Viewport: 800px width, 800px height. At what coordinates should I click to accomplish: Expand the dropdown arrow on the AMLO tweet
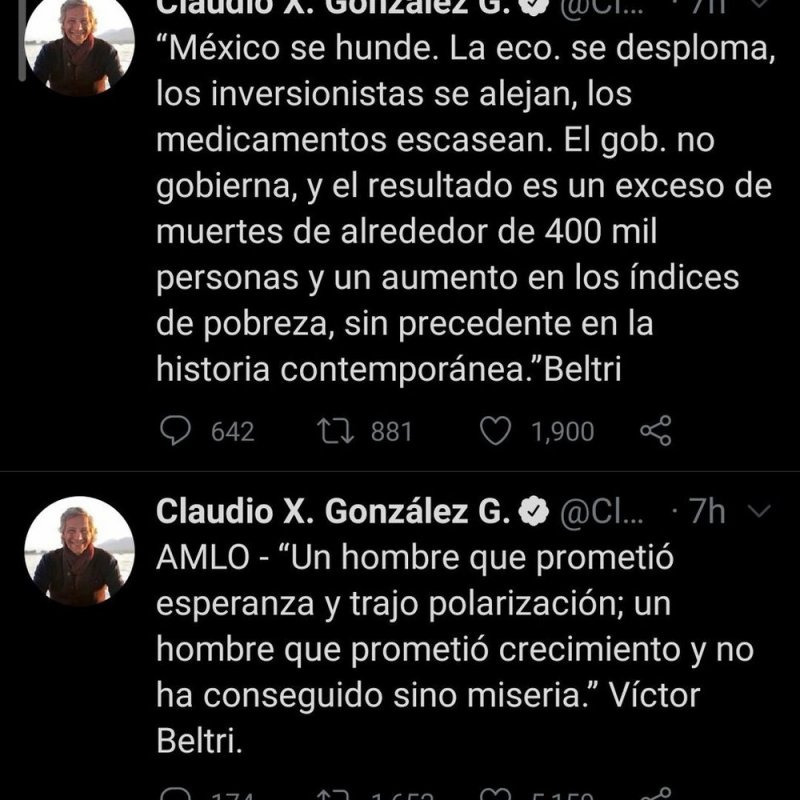point(759,513)
